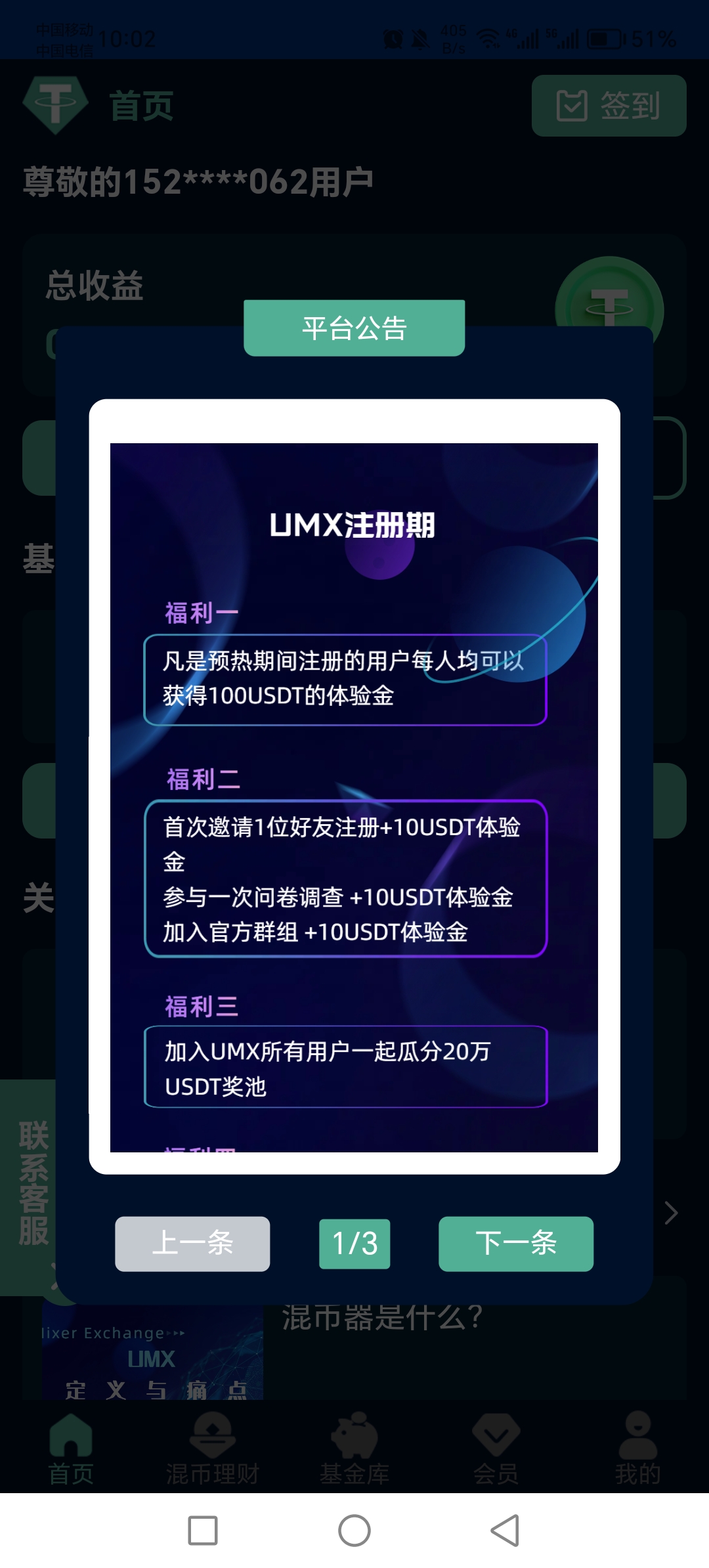Screen dimensions: 709x1568
Task: Open the UMX注册期 announcement image
Action: (354, 797)
